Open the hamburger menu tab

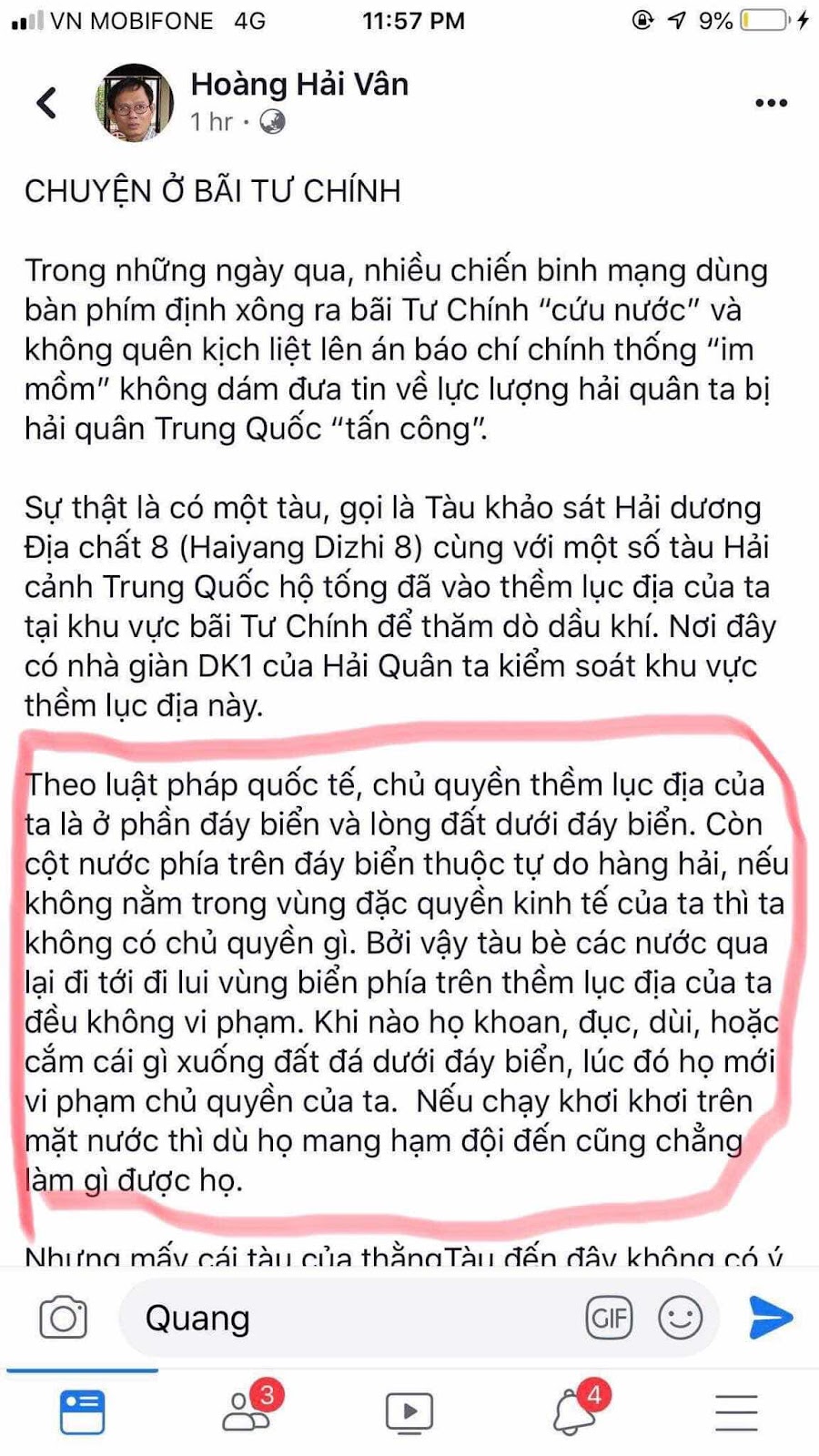736,1411
